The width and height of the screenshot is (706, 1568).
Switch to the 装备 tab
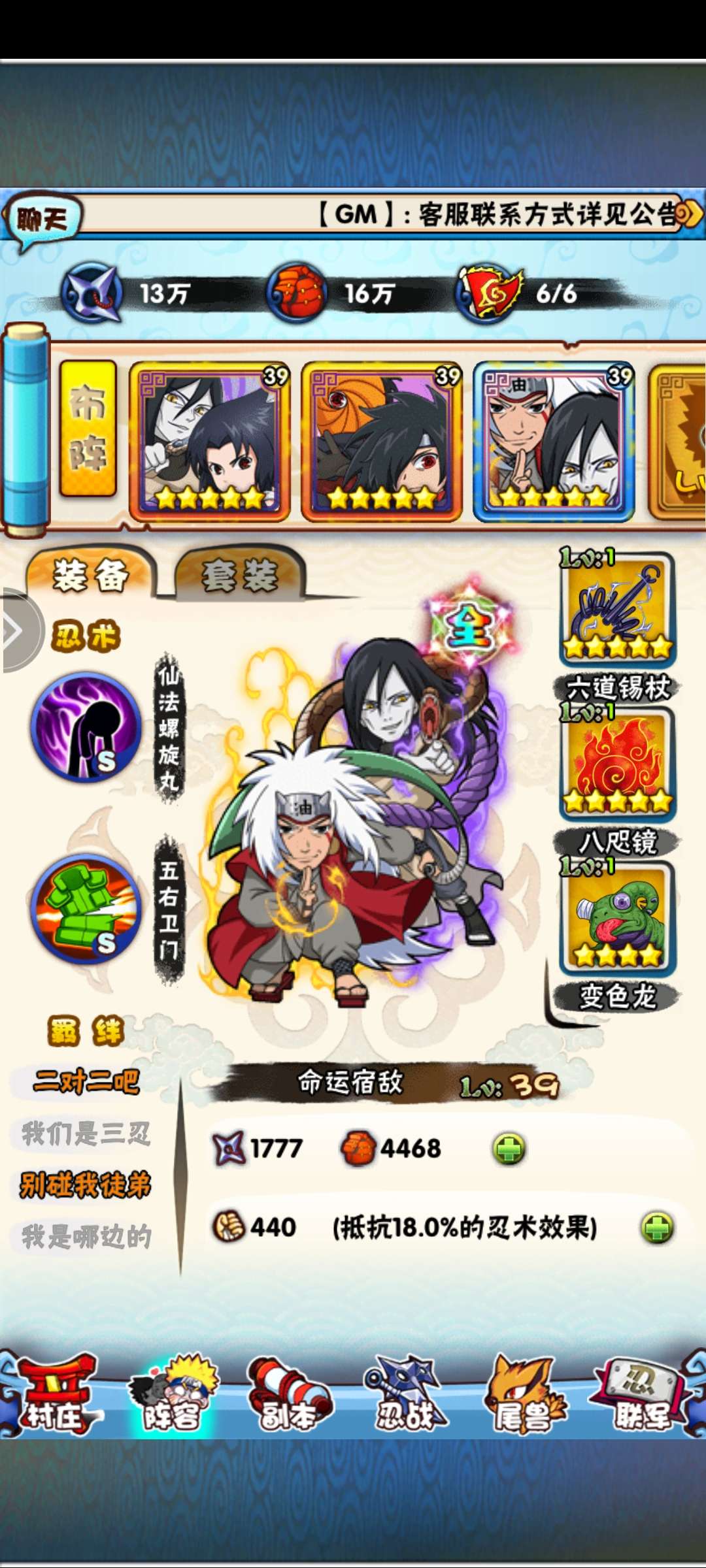91,576
